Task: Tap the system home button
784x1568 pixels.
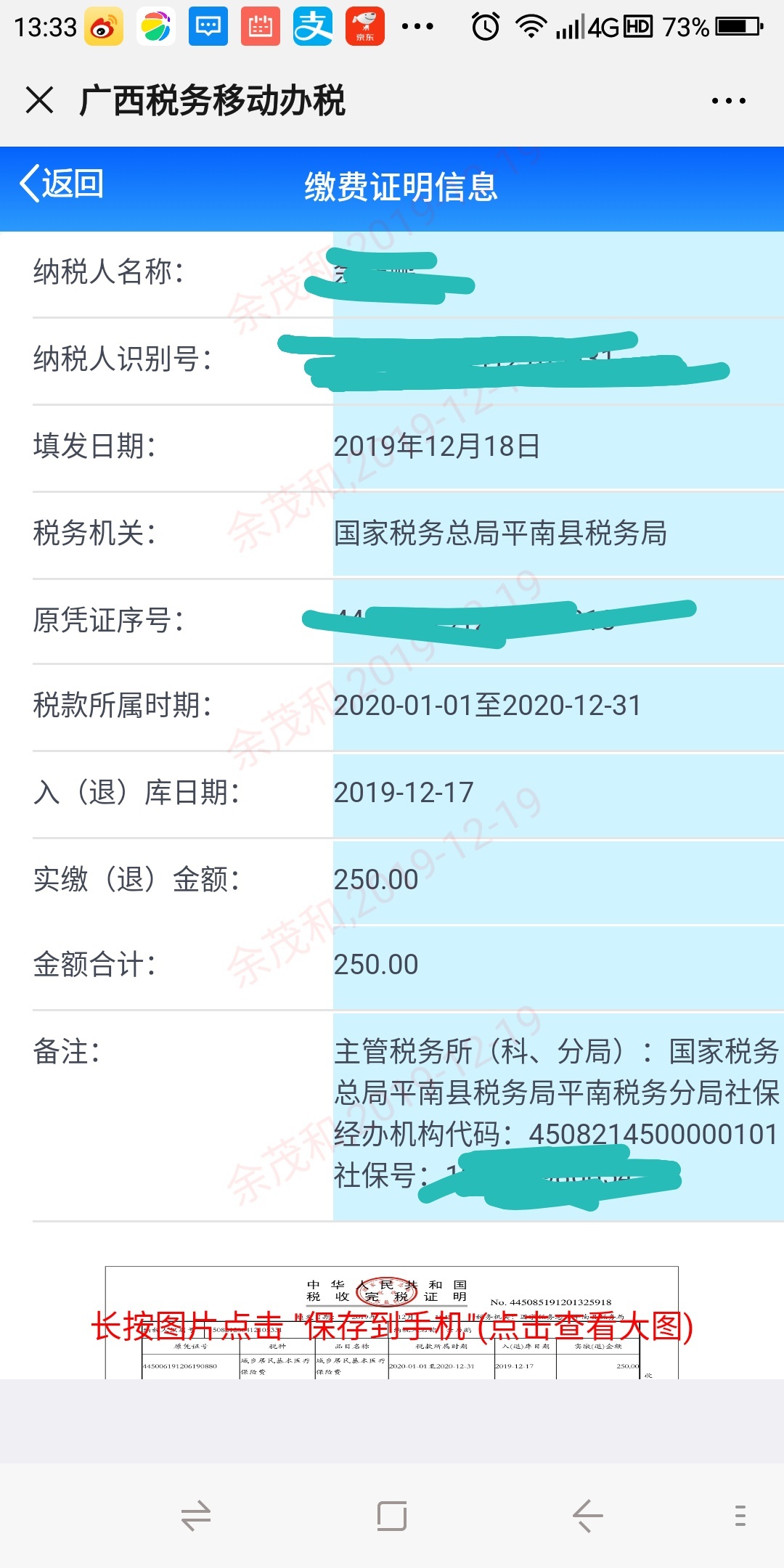Action: click(x=392, y=1516)
